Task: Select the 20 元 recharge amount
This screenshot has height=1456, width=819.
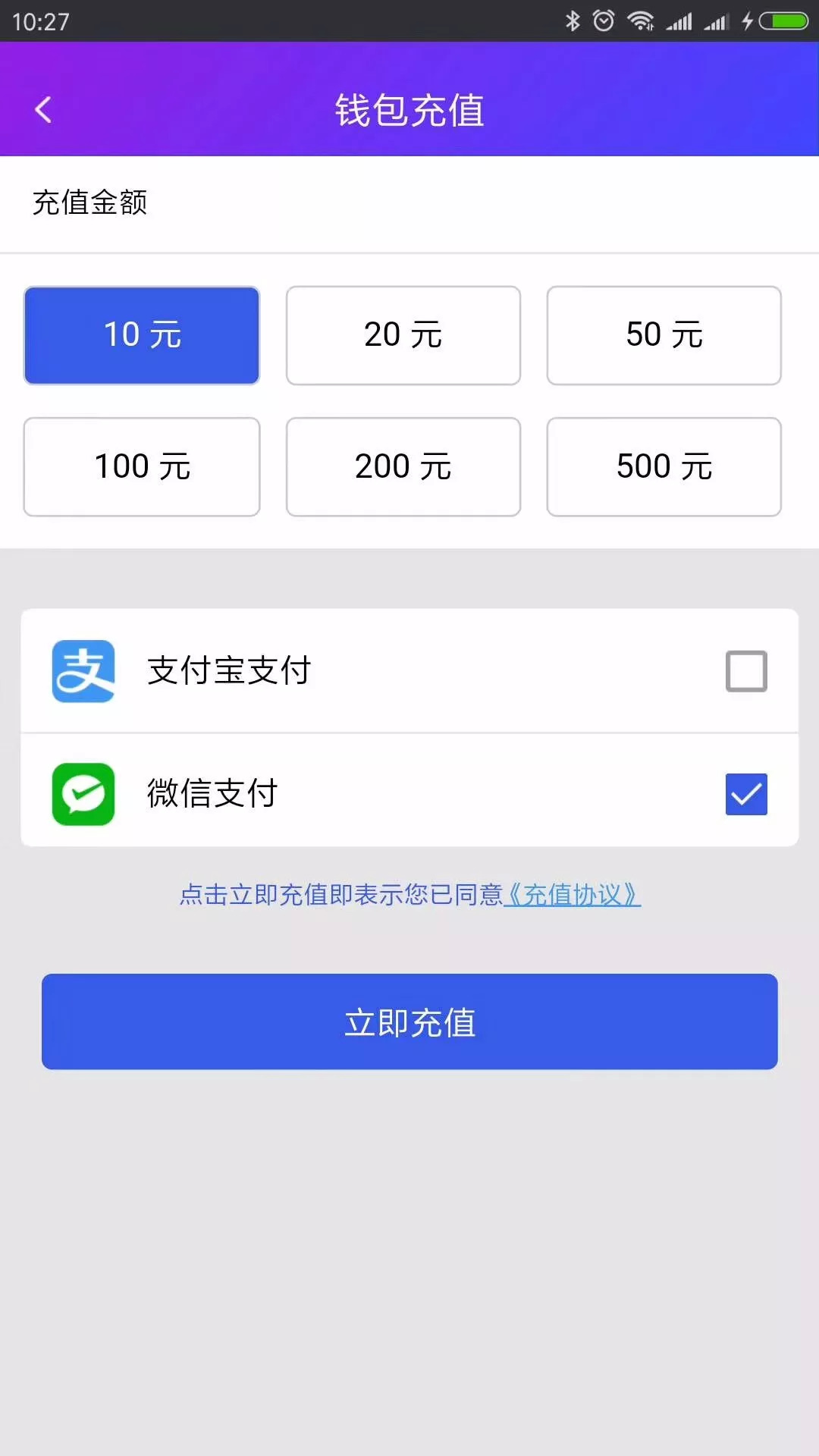Action: (x=403, y=334)
